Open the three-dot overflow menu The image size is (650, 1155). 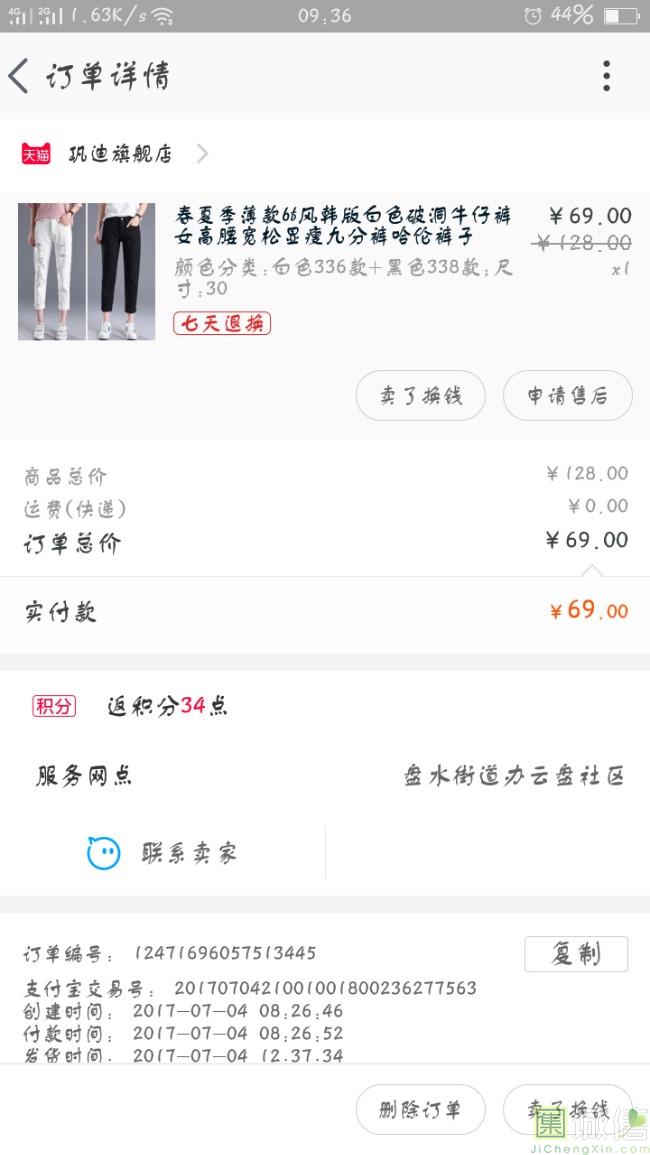pyautogui.click(x=606, y=76)
